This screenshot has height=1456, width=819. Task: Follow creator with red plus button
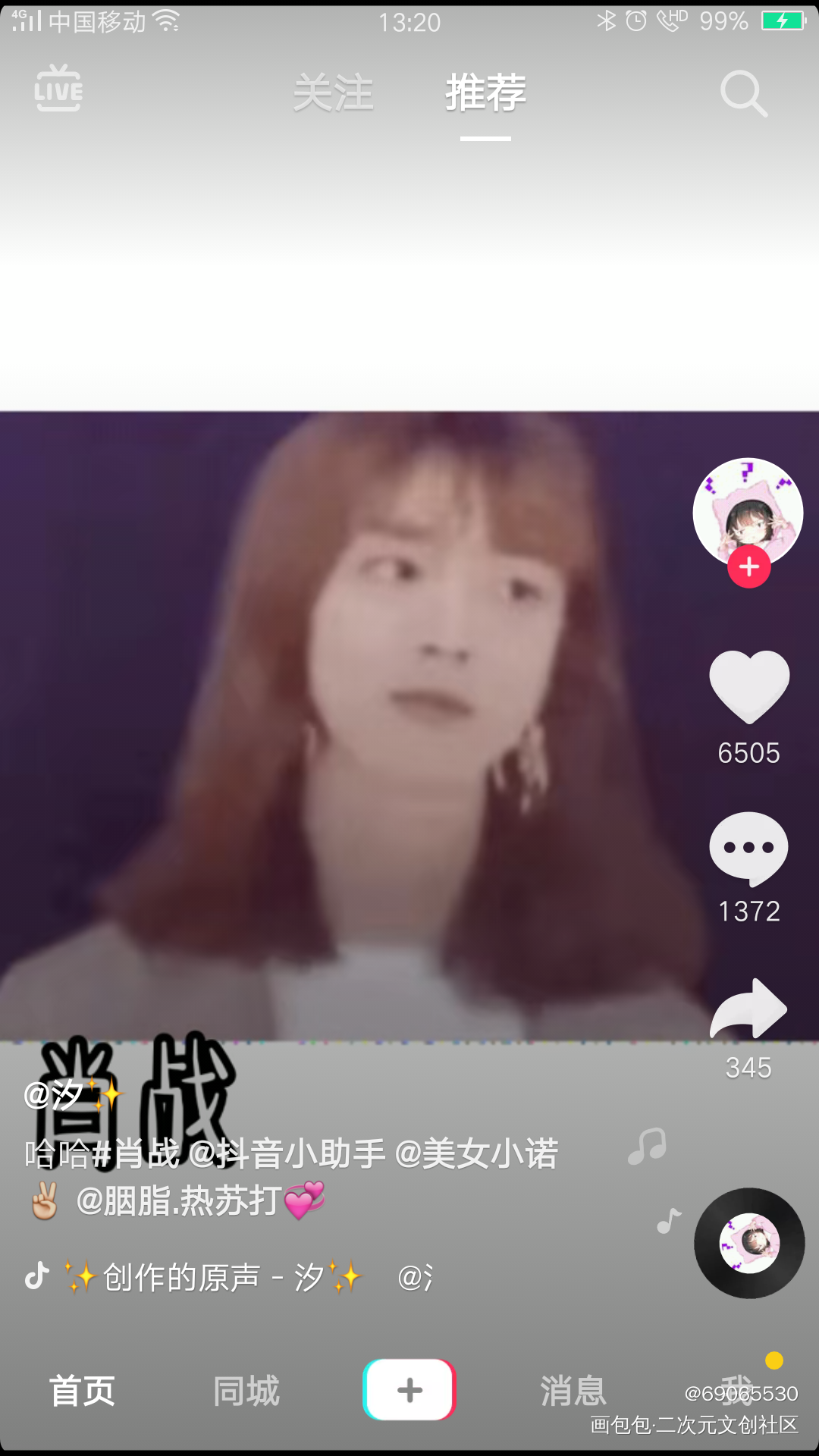tap(749, 567)
